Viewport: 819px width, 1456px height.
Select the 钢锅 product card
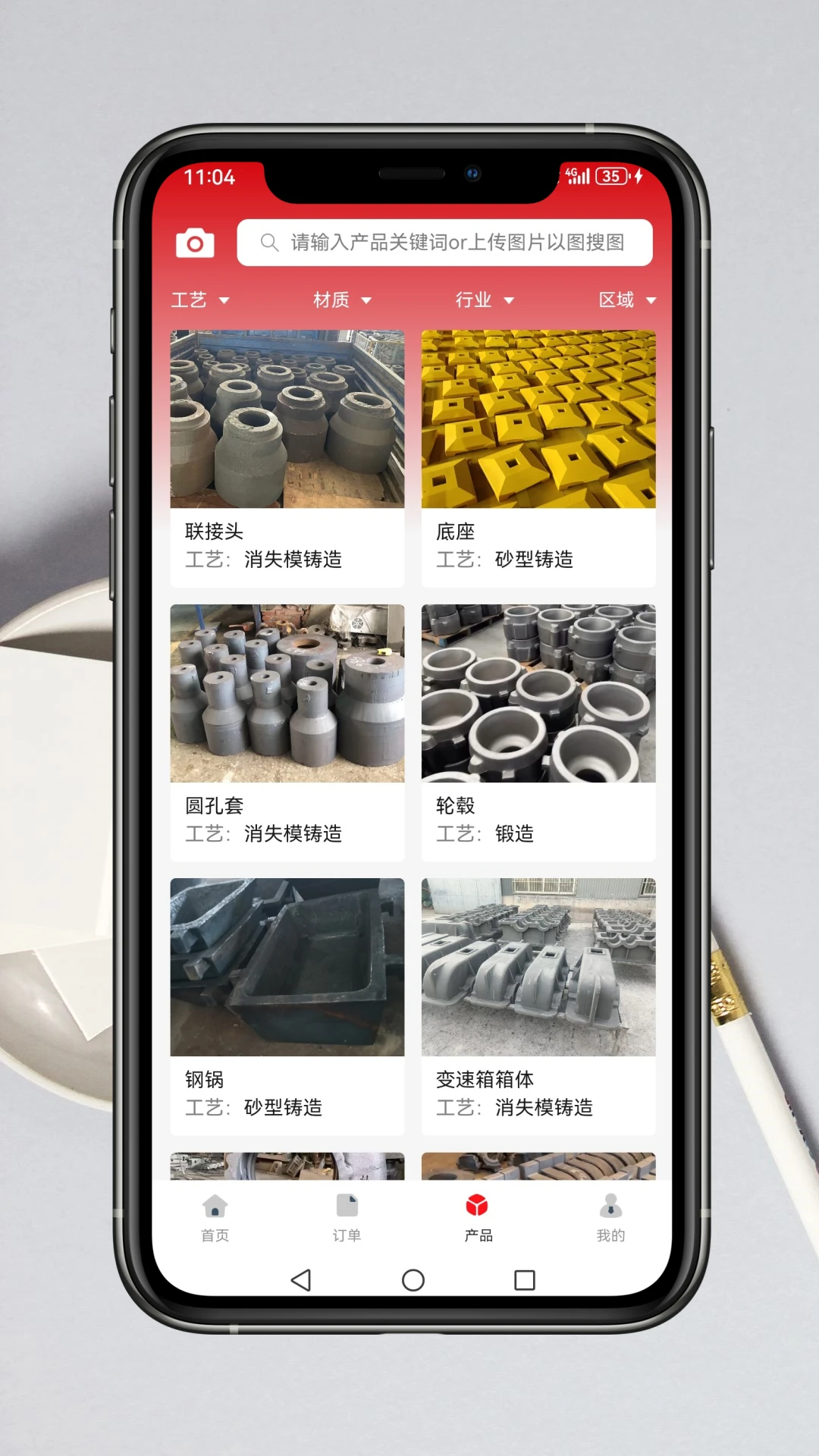(x=287, y=1006)
